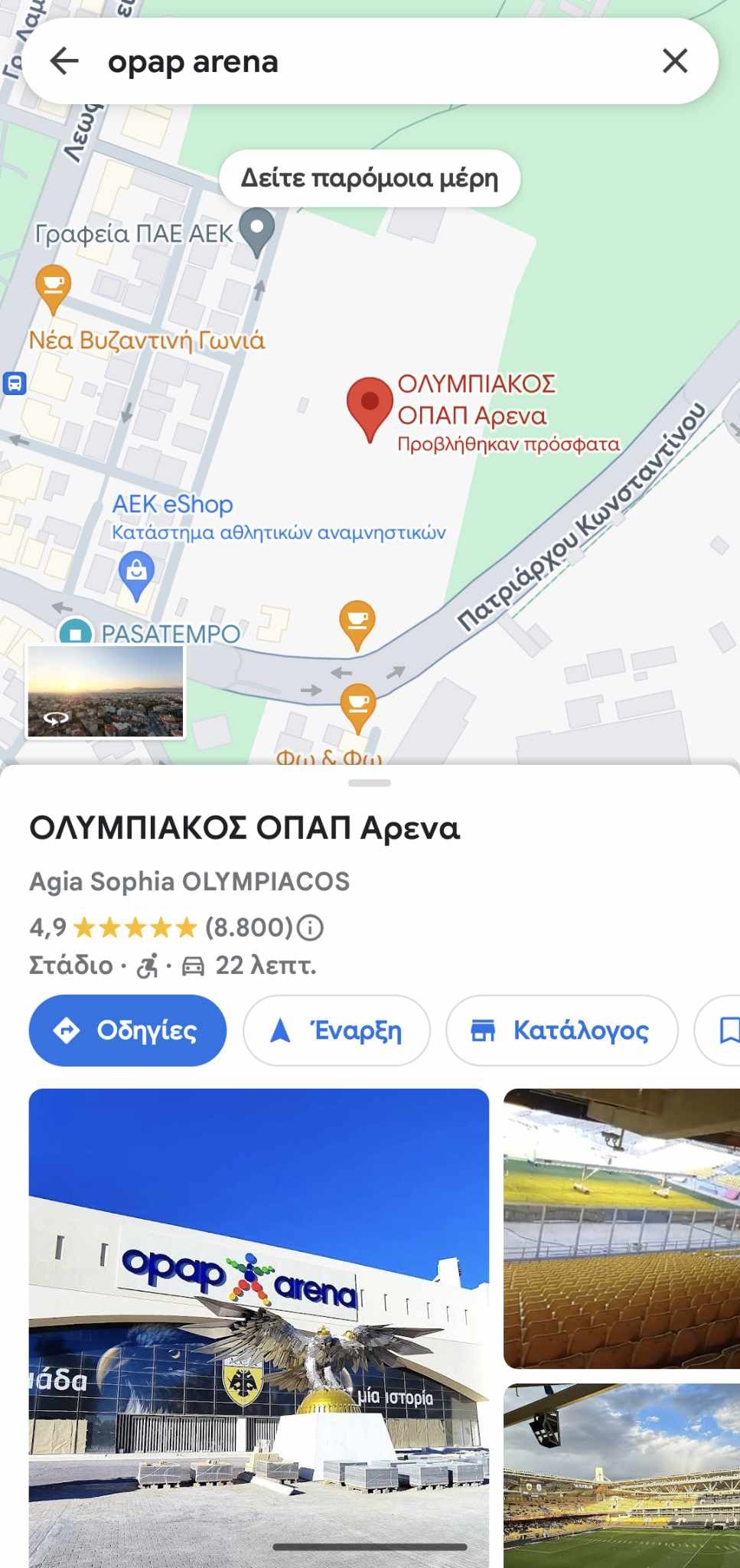Expand the place sheet drag handle
This screenshot has width=740, height=1568.
pyautogui.click(x=370, y=782)
